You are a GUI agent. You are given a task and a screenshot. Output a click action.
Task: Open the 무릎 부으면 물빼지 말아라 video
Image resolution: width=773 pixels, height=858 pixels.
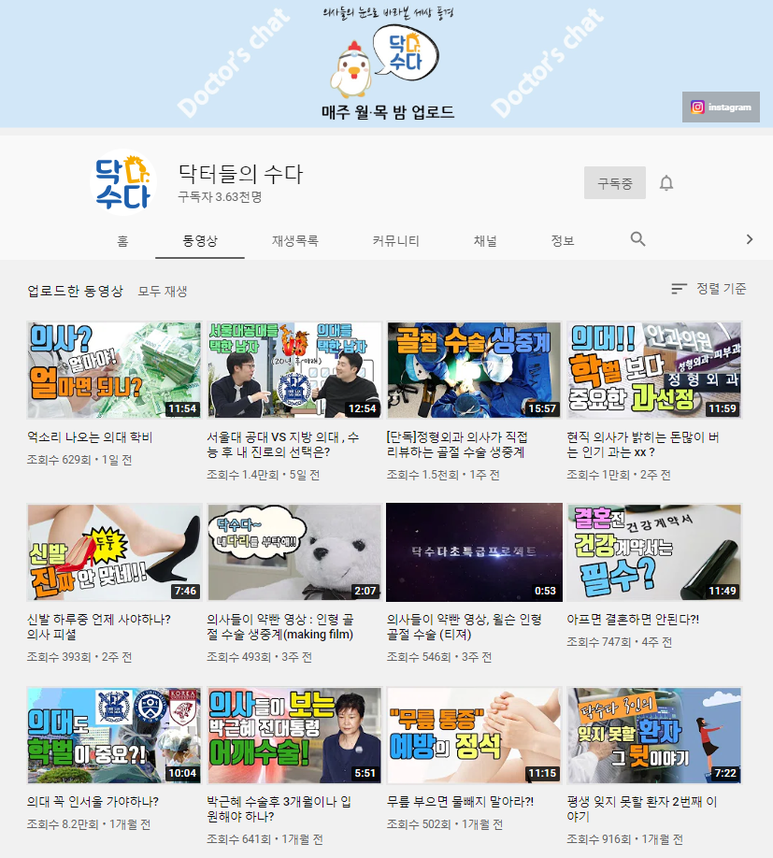[x=473, y=735]
